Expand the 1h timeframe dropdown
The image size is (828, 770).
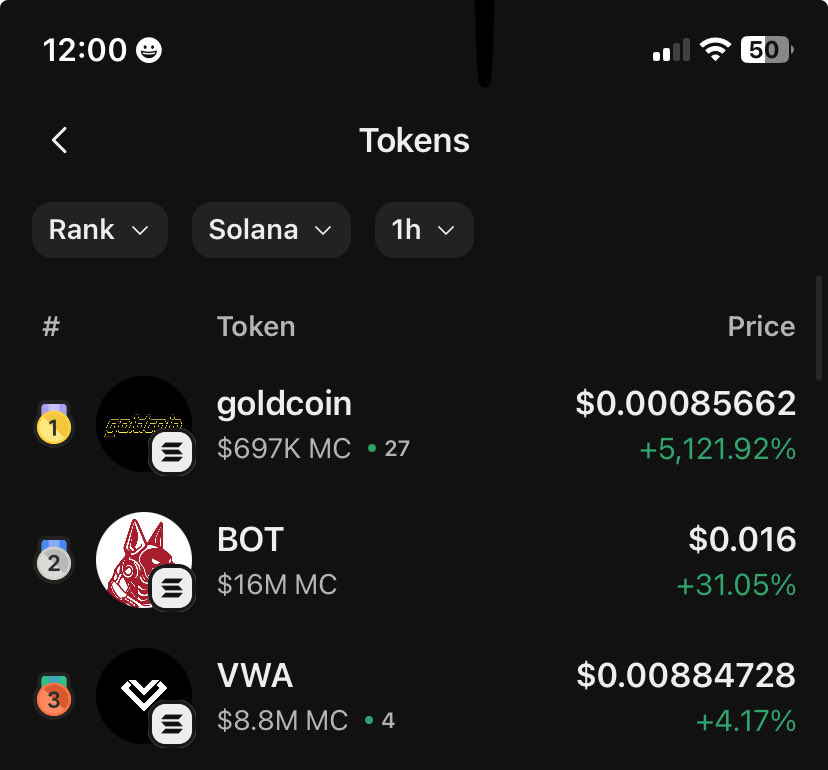click(424, 230)
